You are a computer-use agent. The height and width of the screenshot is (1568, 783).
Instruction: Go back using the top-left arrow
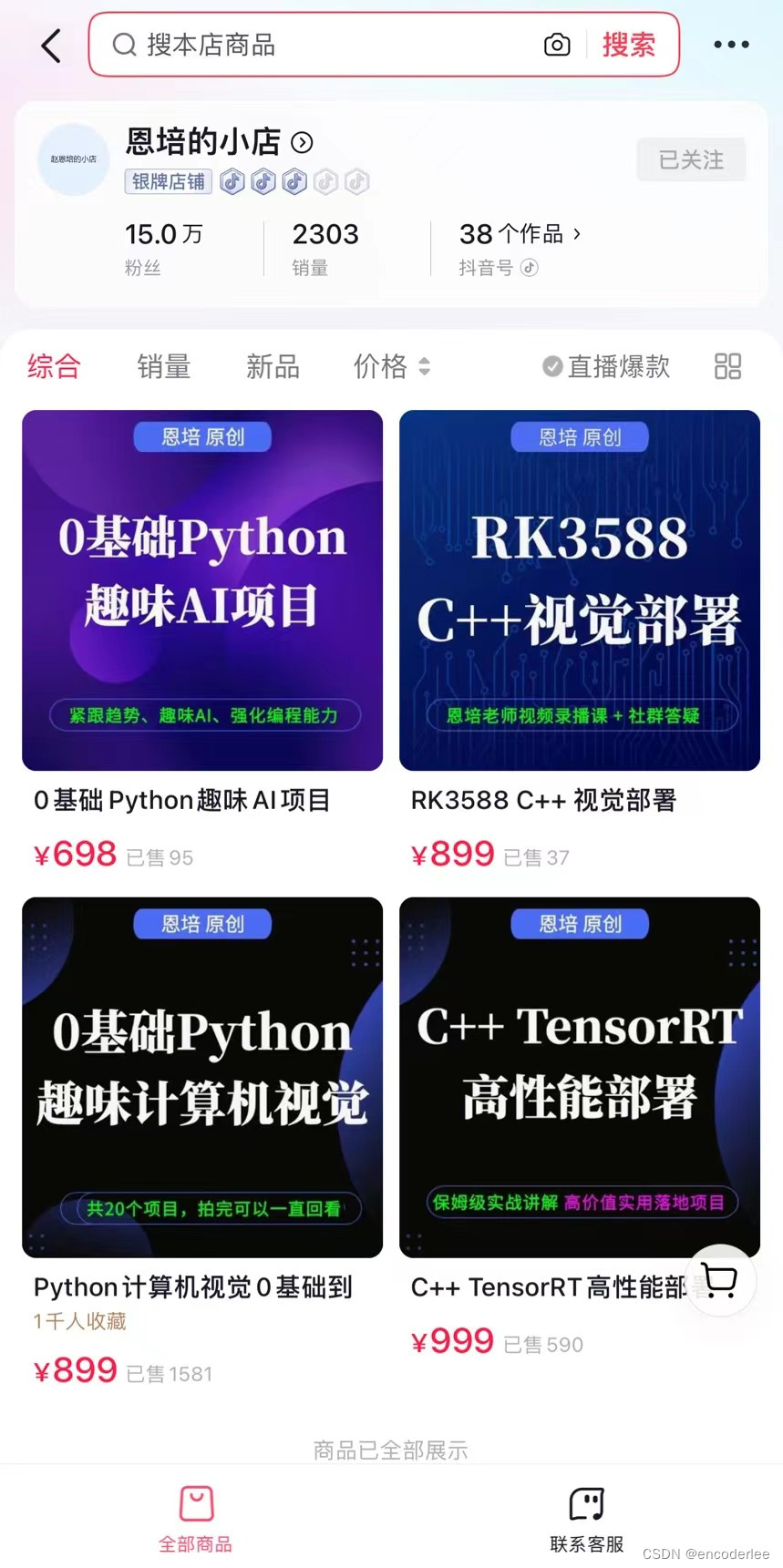click(x=51, y=46)
